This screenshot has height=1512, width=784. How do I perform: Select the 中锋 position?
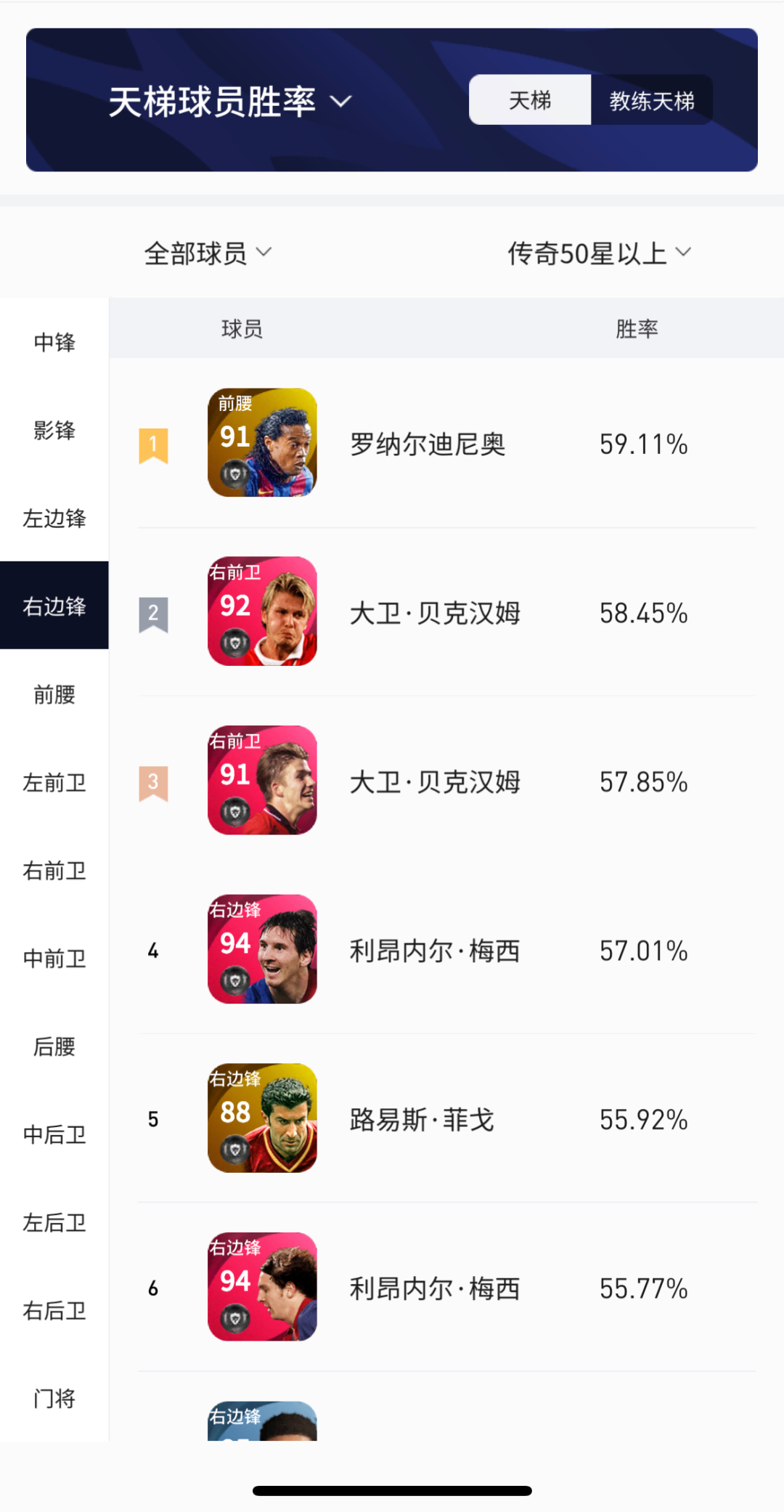(54, 342)
